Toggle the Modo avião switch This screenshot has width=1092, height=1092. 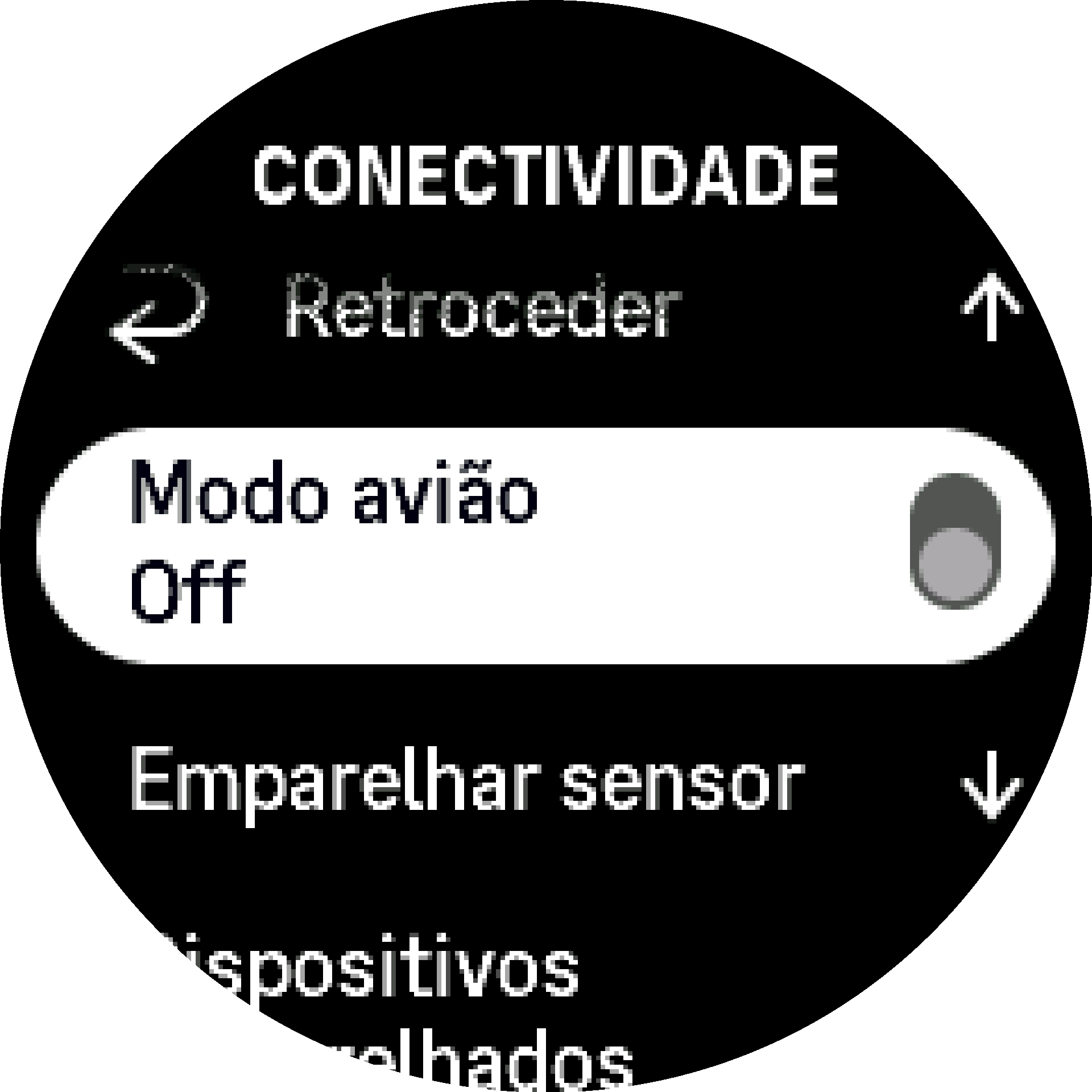click(x=954, y=541)
